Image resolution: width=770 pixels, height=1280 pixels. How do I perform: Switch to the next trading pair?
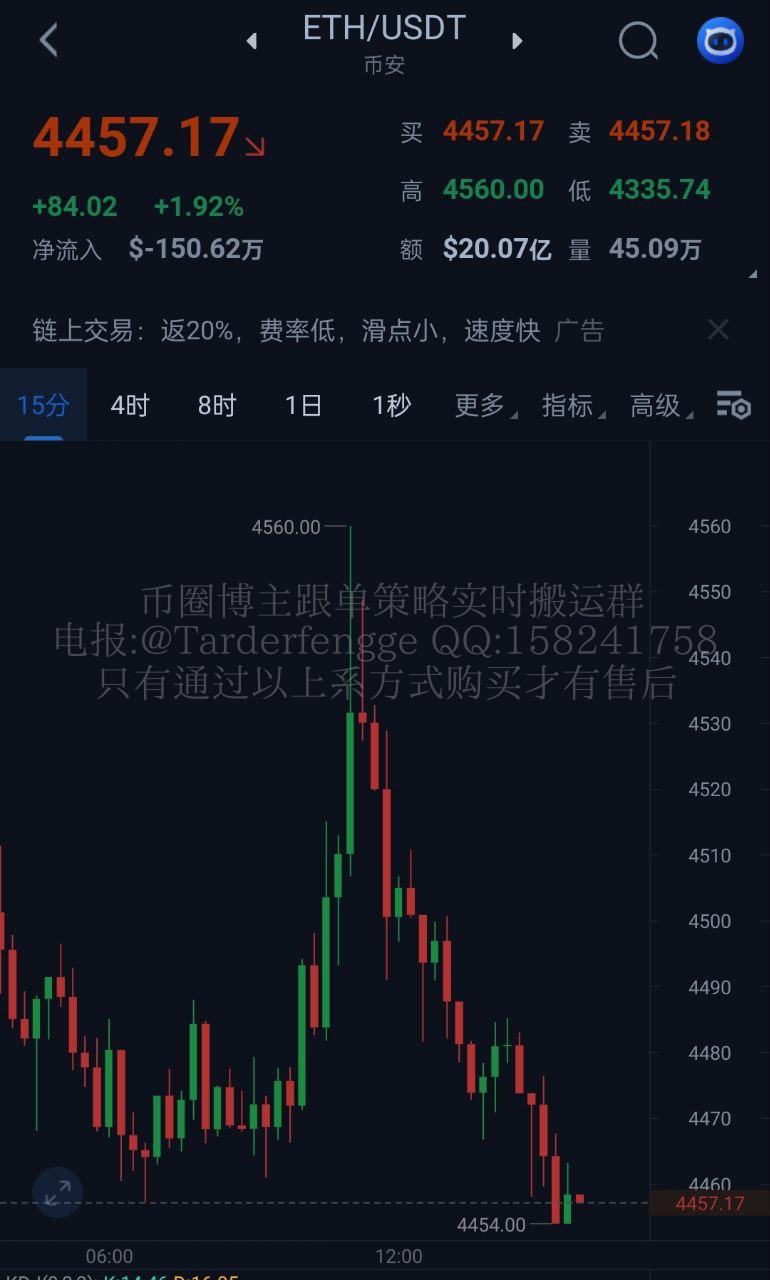tap(517, 41)
